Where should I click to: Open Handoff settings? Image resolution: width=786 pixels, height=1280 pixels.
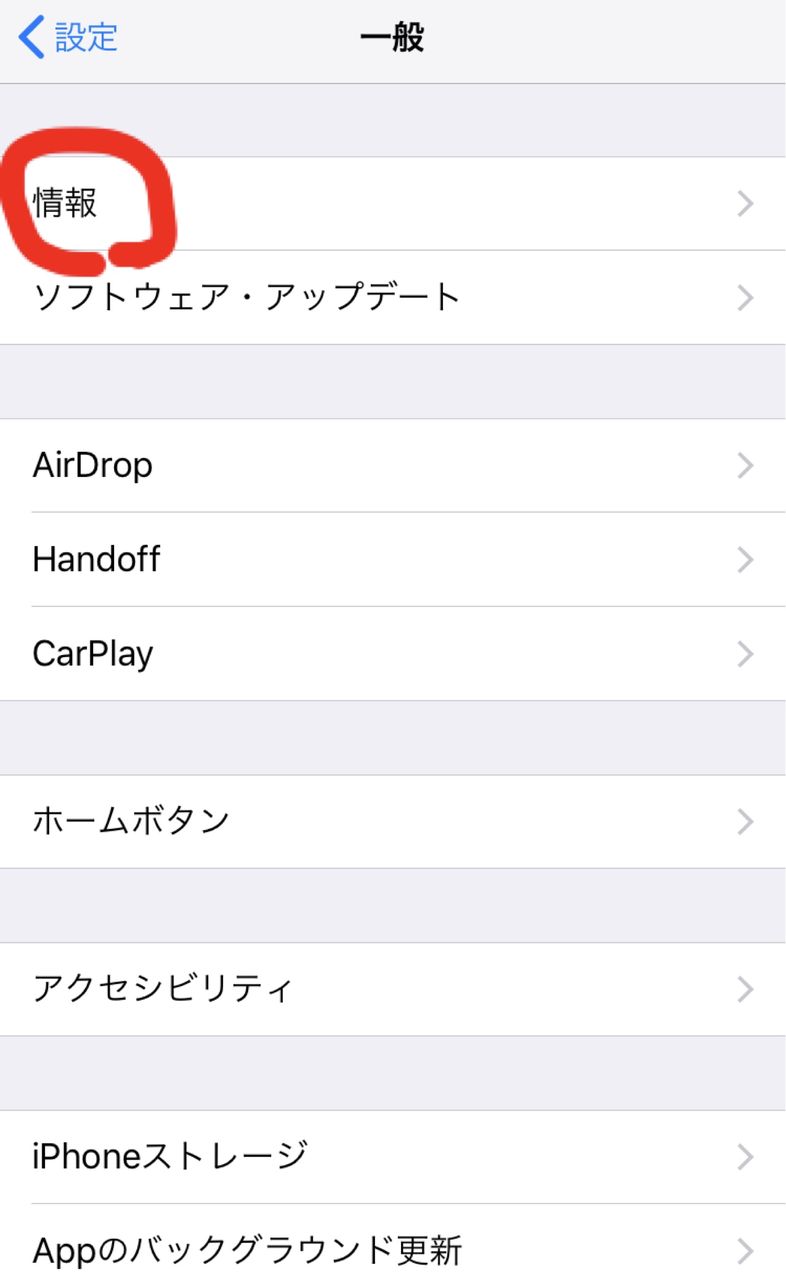coord(393,560)
